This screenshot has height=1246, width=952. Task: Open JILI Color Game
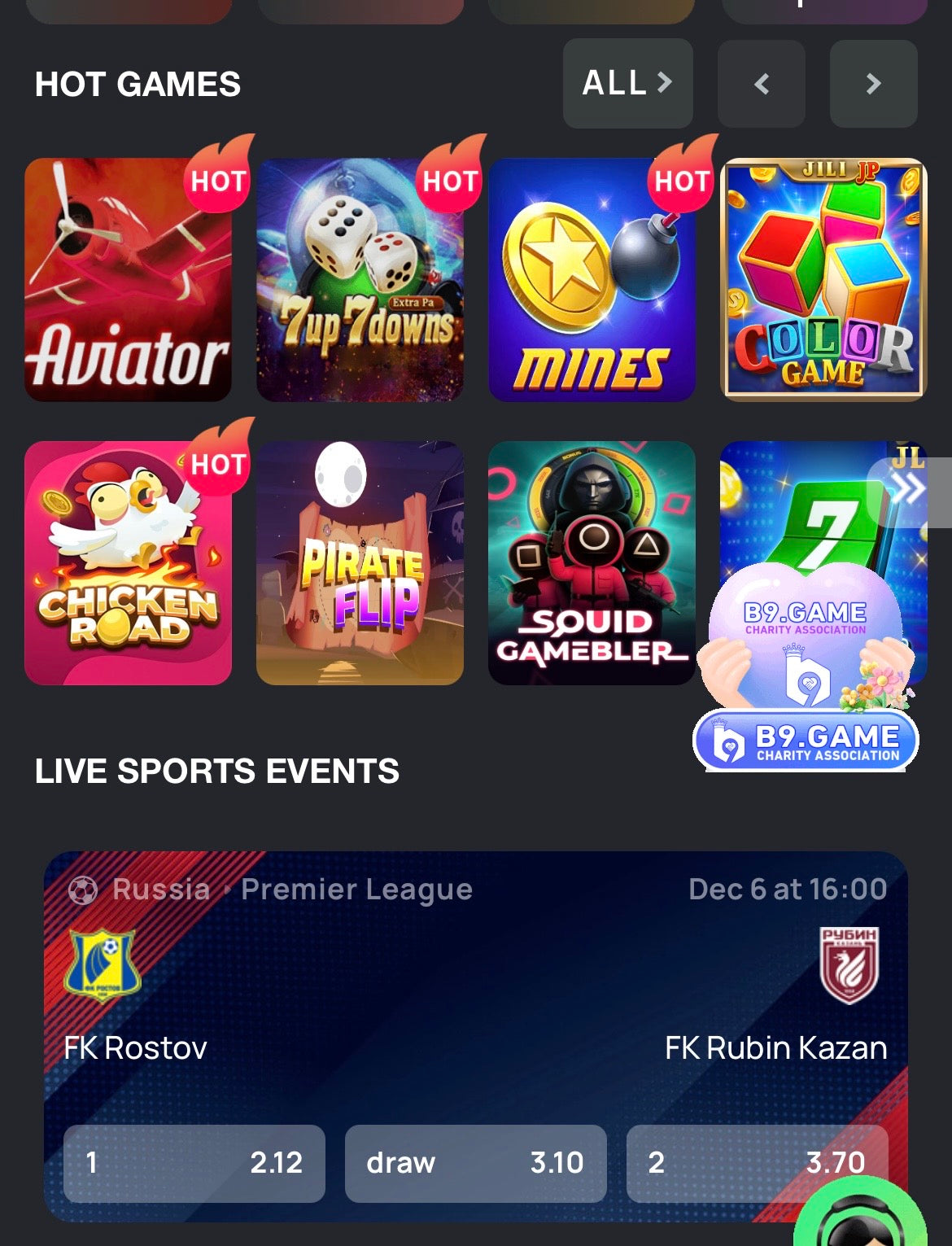coord(823,279)
